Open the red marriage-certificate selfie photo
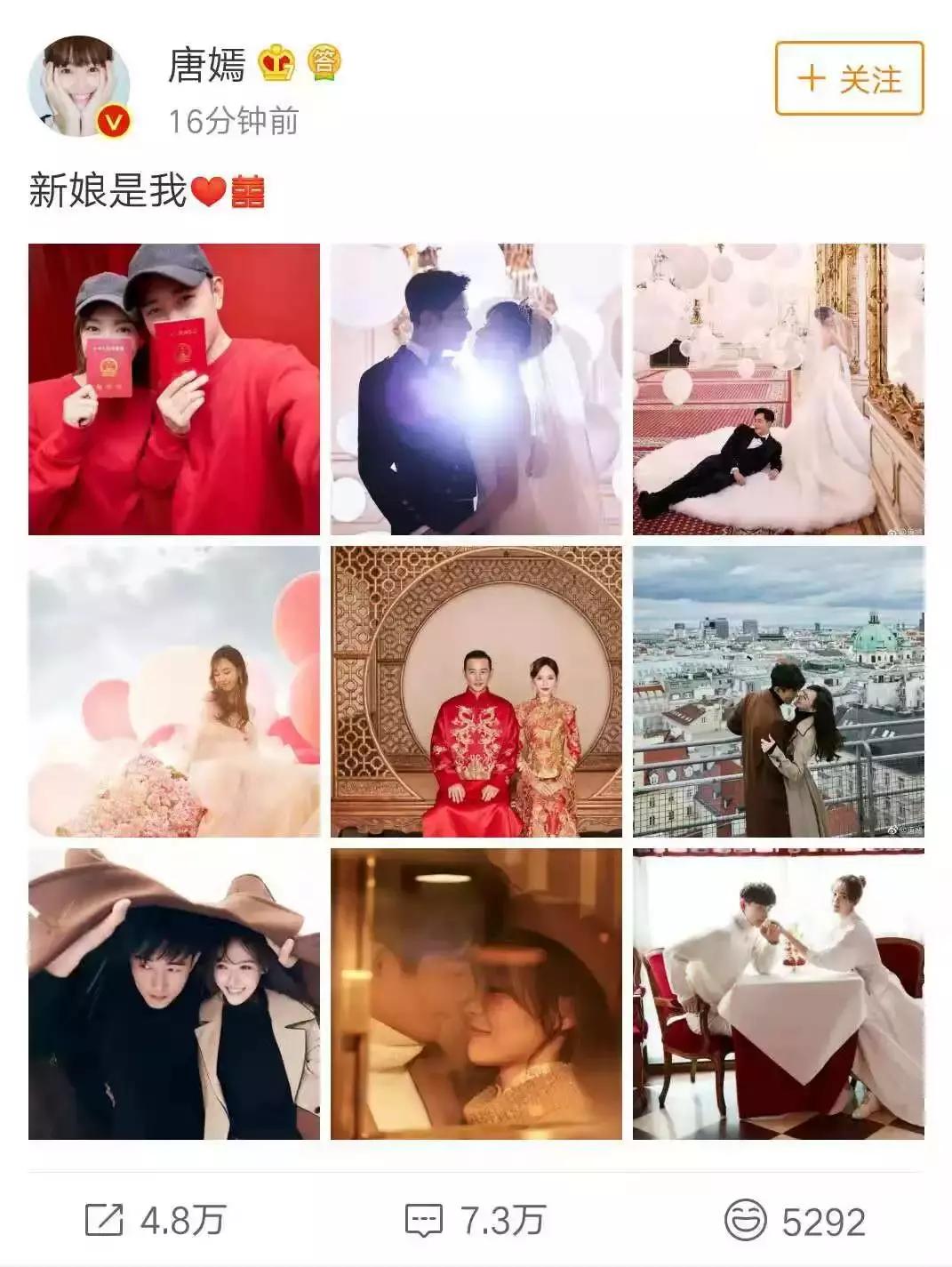This screenshot has height=1267, width=952. pos(174,387)
